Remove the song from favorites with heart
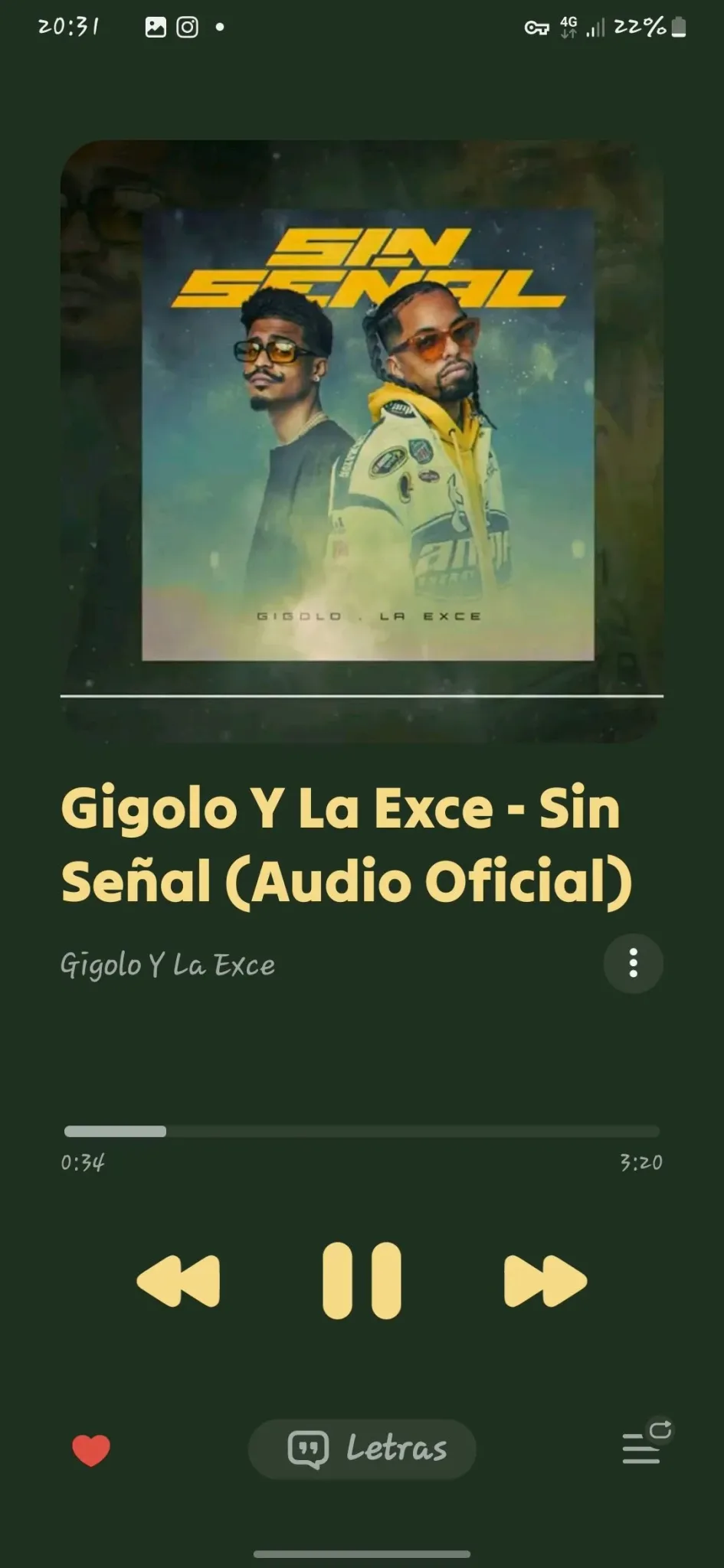 coord(91,1450)
